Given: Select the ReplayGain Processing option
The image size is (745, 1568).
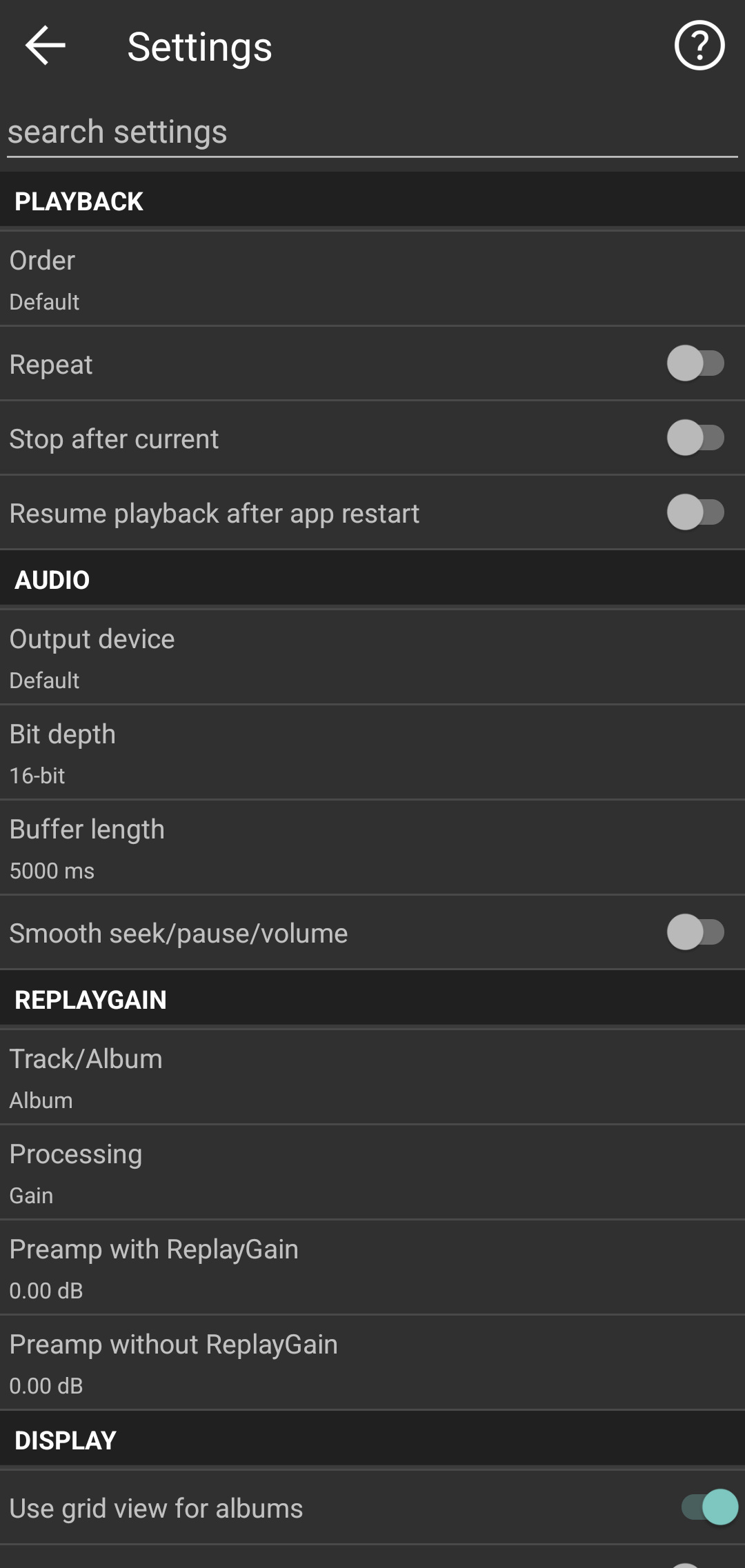Looking at the screenshot, I should (372, 1173).
